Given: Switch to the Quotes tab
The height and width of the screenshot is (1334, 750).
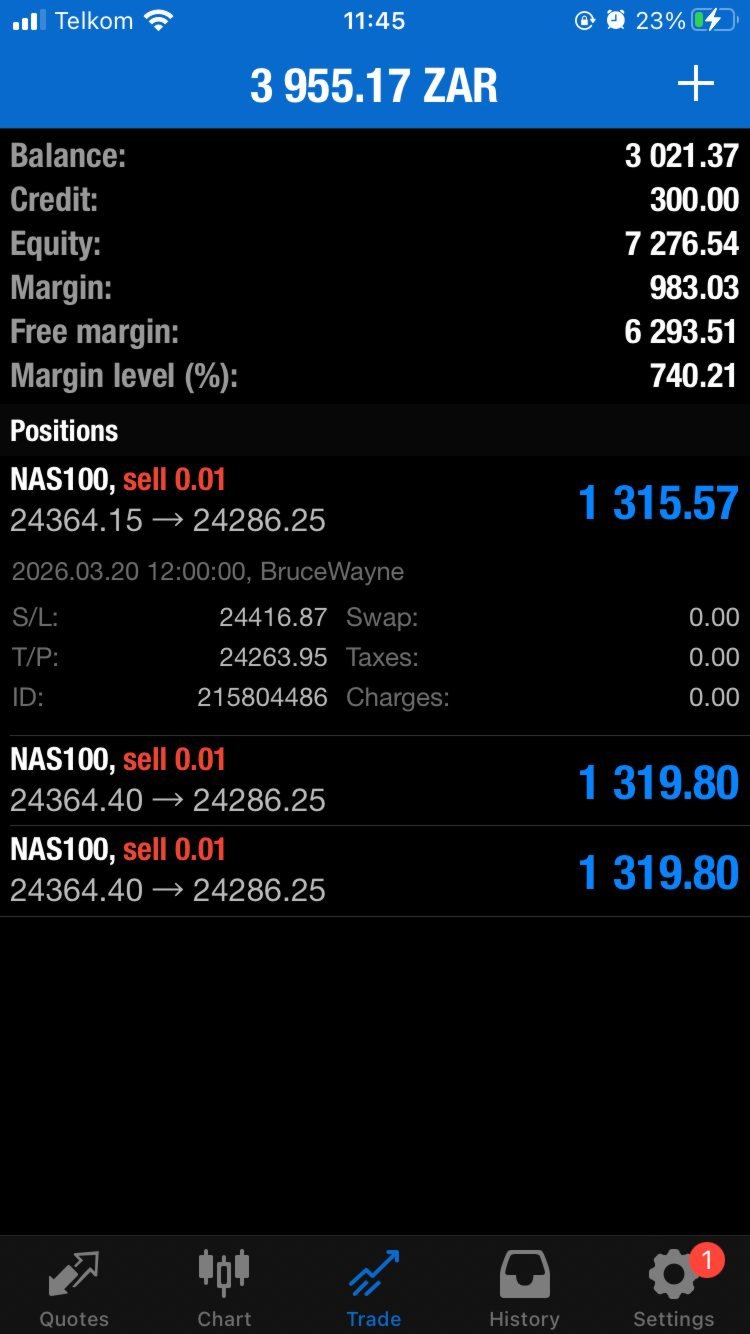Looking at the screenshot, I should pyautogui.click(x=74, y=1289).
